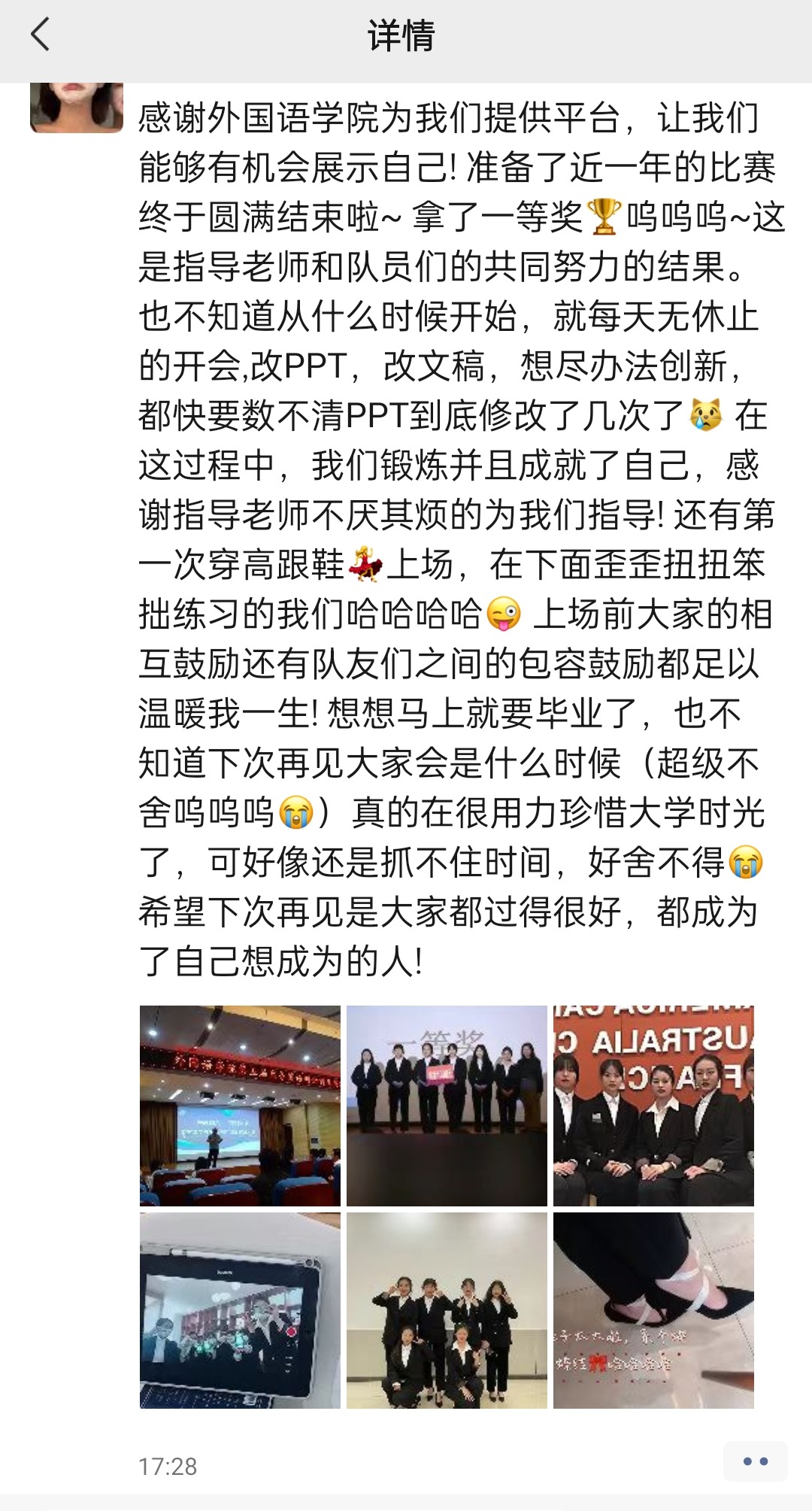Open the seated team members photo
The height and width of the screenshot is (1511, 812).
click(653, 1105)
